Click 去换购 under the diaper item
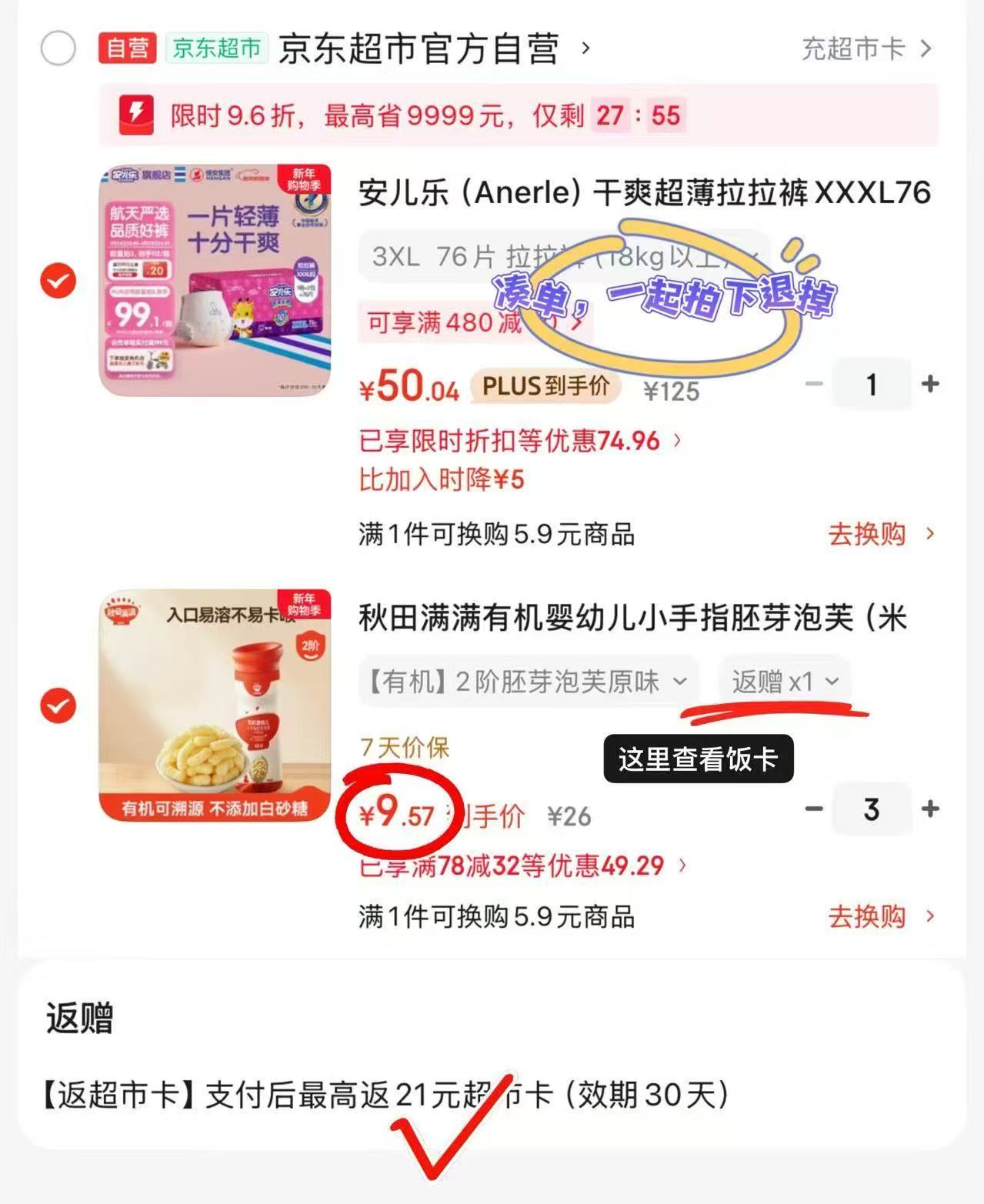 coord(866,532)
